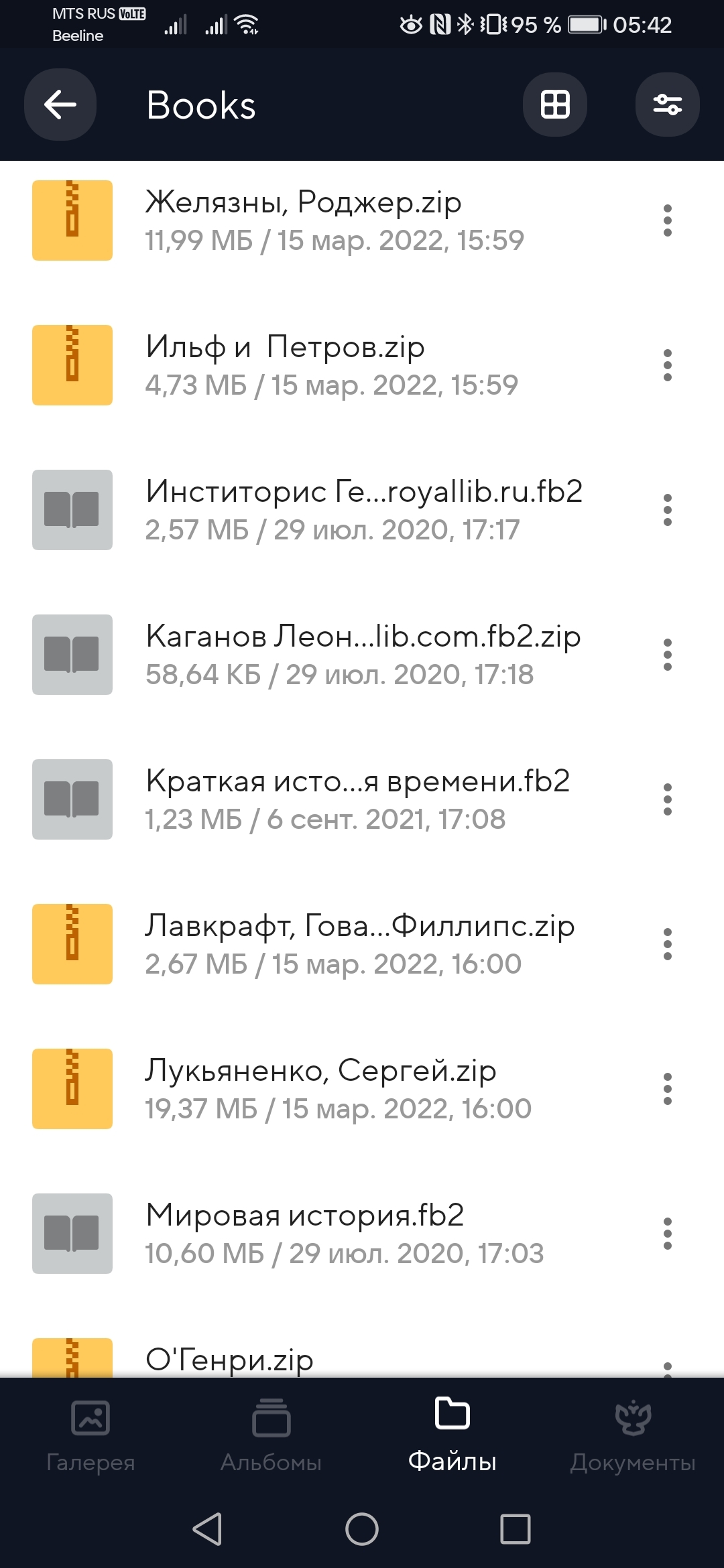724x1568 pixels.
Task: Show options for the Каганов Леон file
Action: pyautogui.click(x=667, y=655)
